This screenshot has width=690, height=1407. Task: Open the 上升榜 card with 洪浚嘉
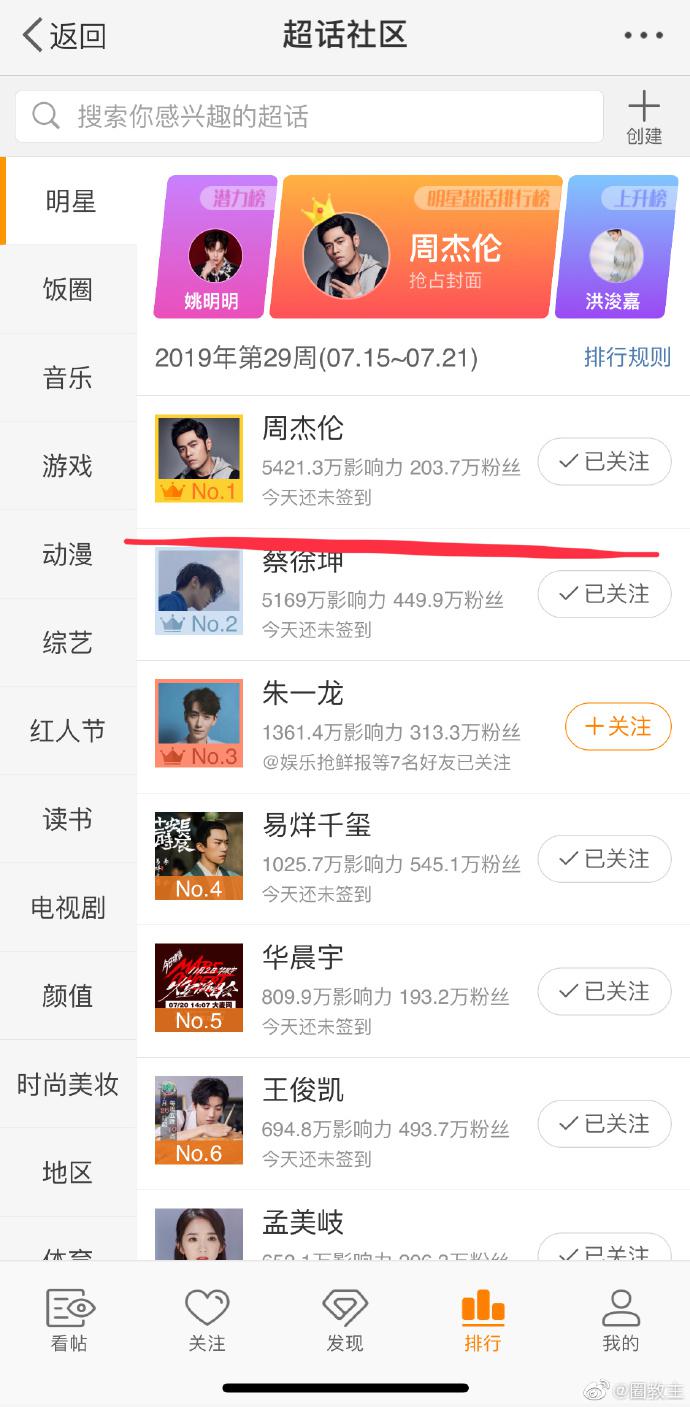click(614, 248)
